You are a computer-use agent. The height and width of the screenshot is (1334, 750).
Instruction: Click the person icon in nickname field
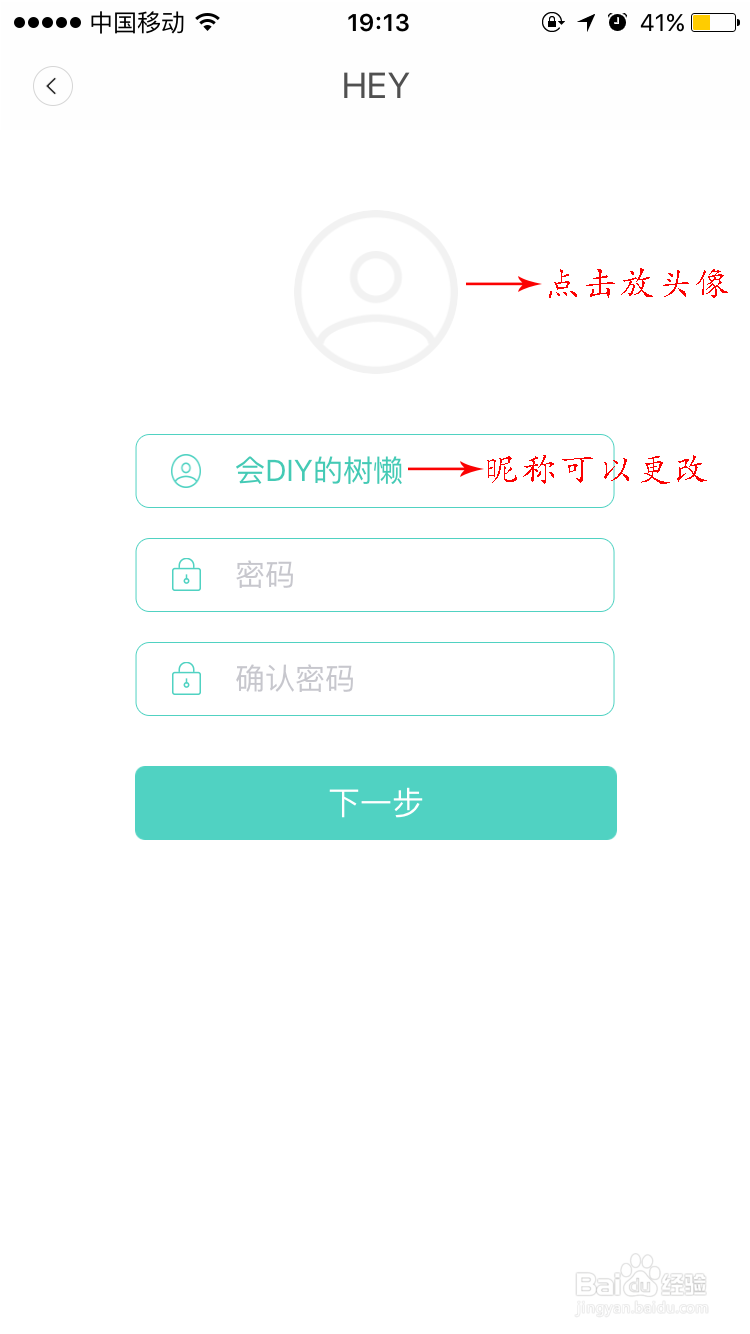pos(184,470)
